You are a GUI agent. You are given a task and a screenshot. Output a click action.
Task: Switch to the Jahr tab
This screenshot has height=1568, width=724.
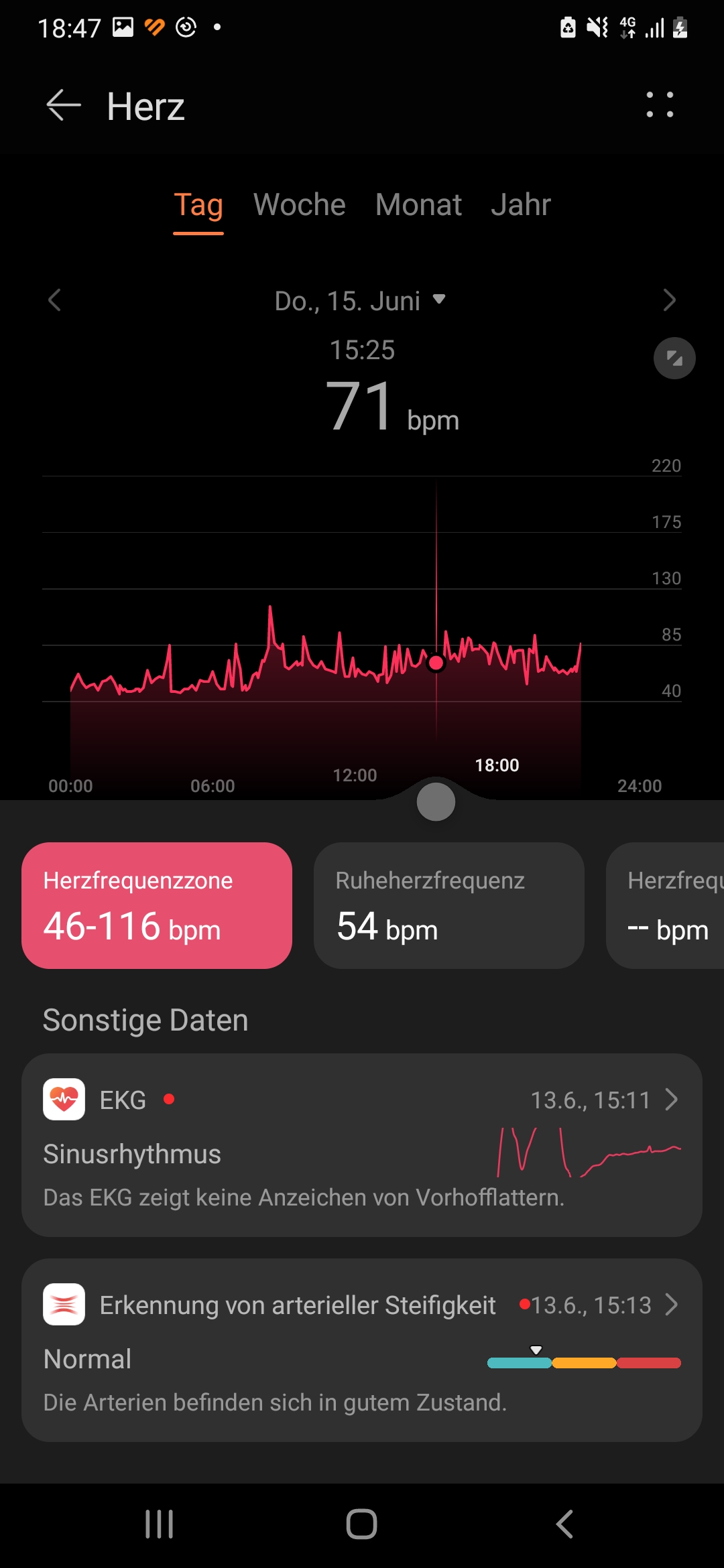point(520,205)
